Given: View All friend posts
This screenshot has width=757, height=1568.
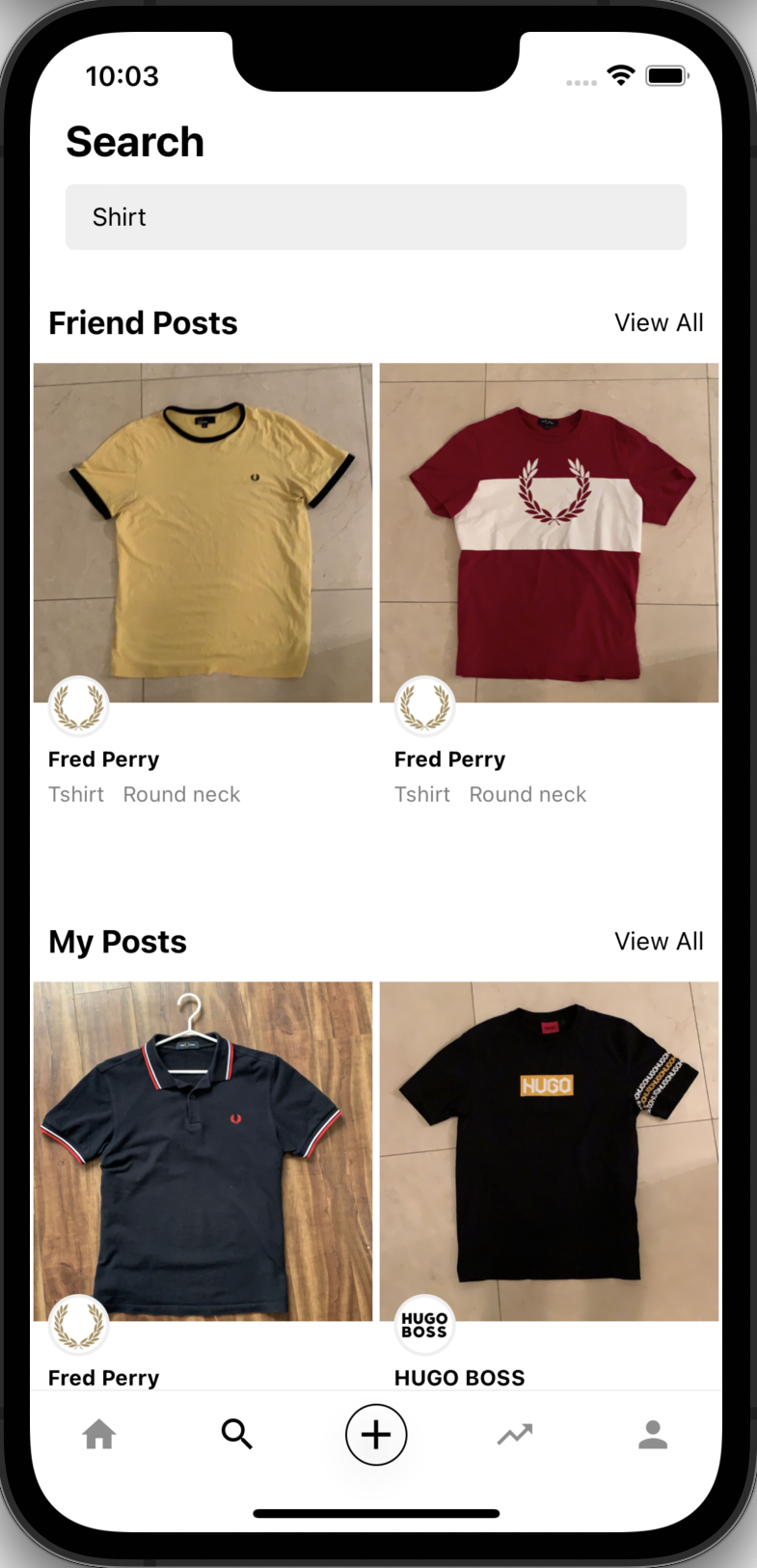Looking at the screenshot, I should pyautogui.click(x=659, y=322).
